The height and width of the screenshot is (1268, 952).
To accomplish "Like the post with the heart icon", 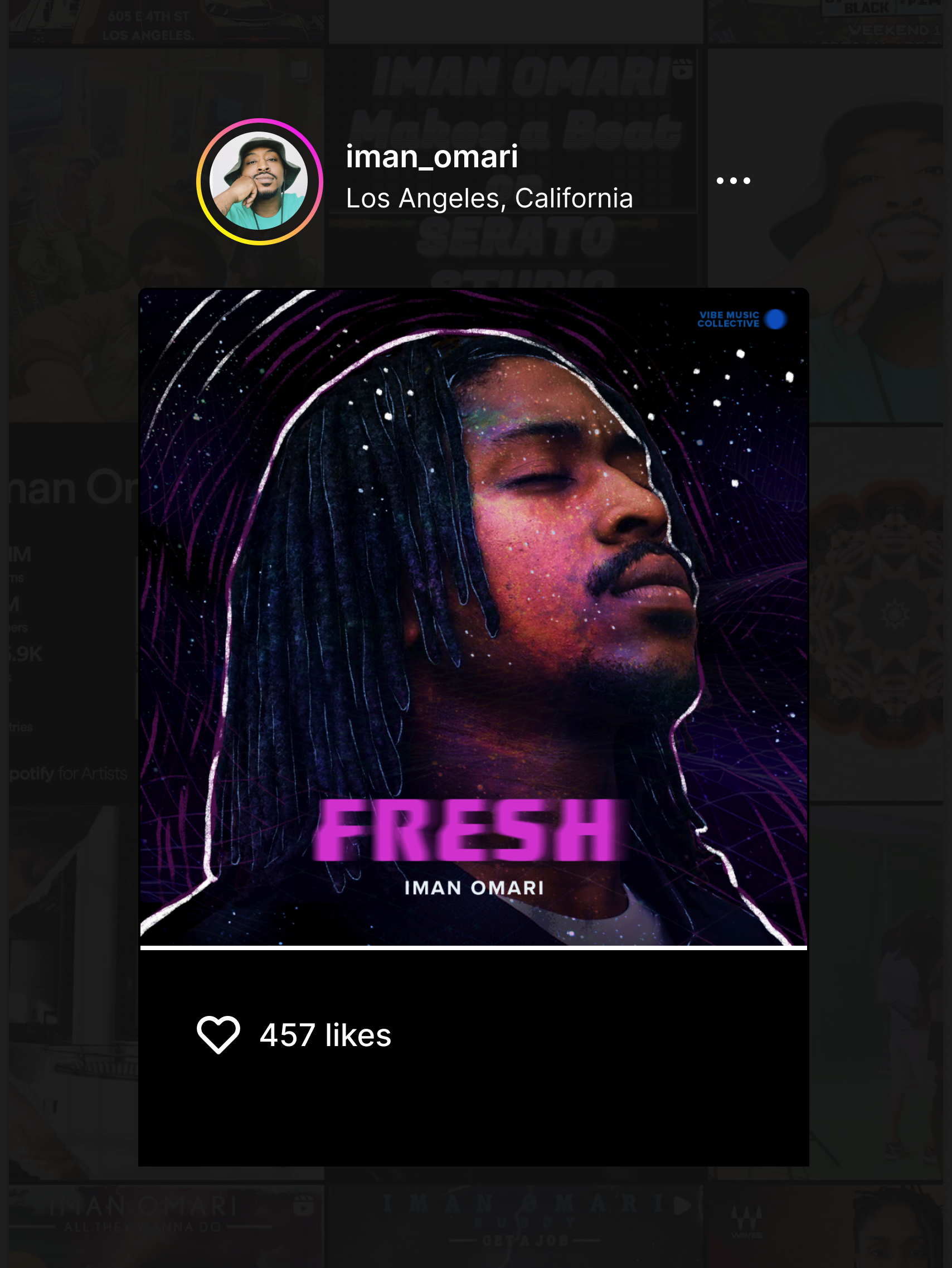I will pos(218,1035).
